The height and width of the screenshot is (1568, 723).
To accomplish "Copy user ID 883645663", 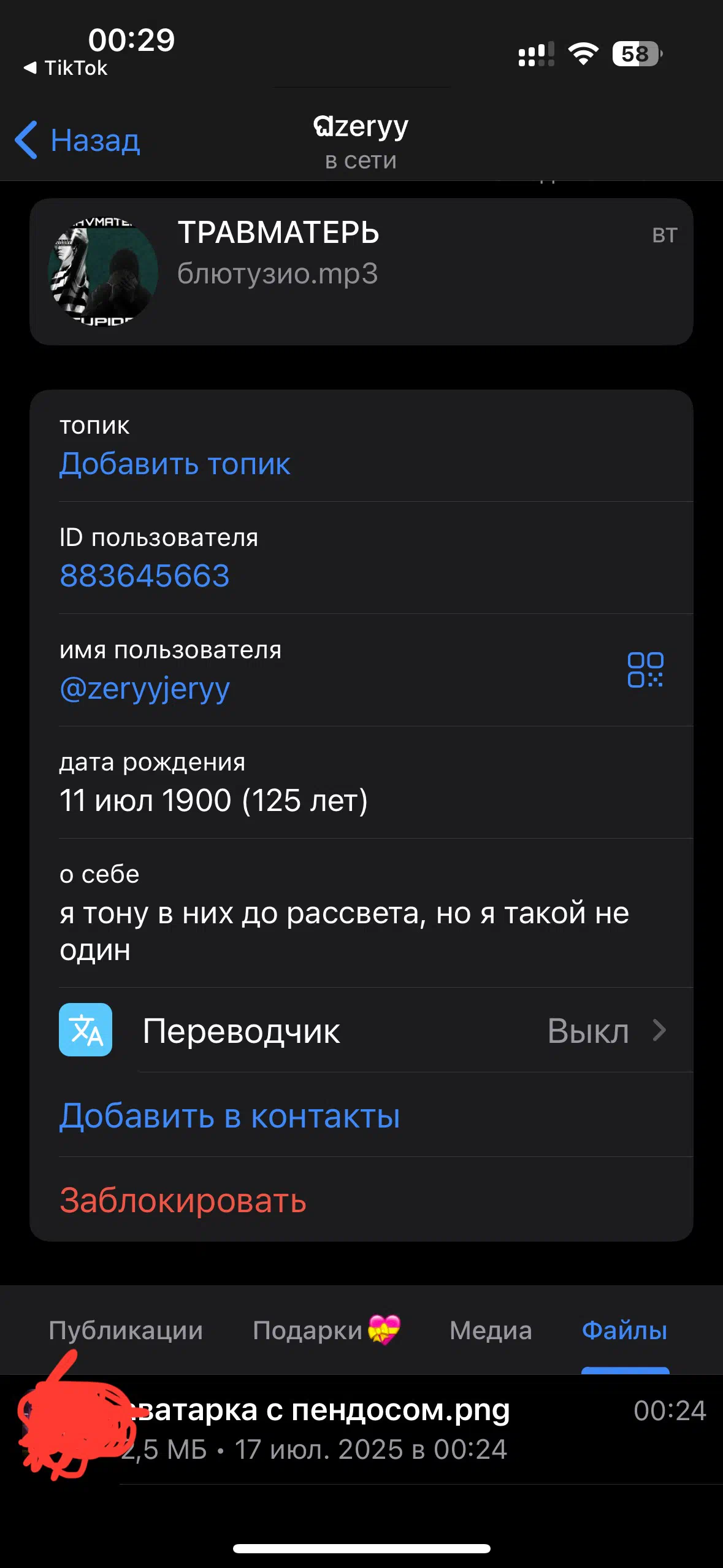I will 145,576.
